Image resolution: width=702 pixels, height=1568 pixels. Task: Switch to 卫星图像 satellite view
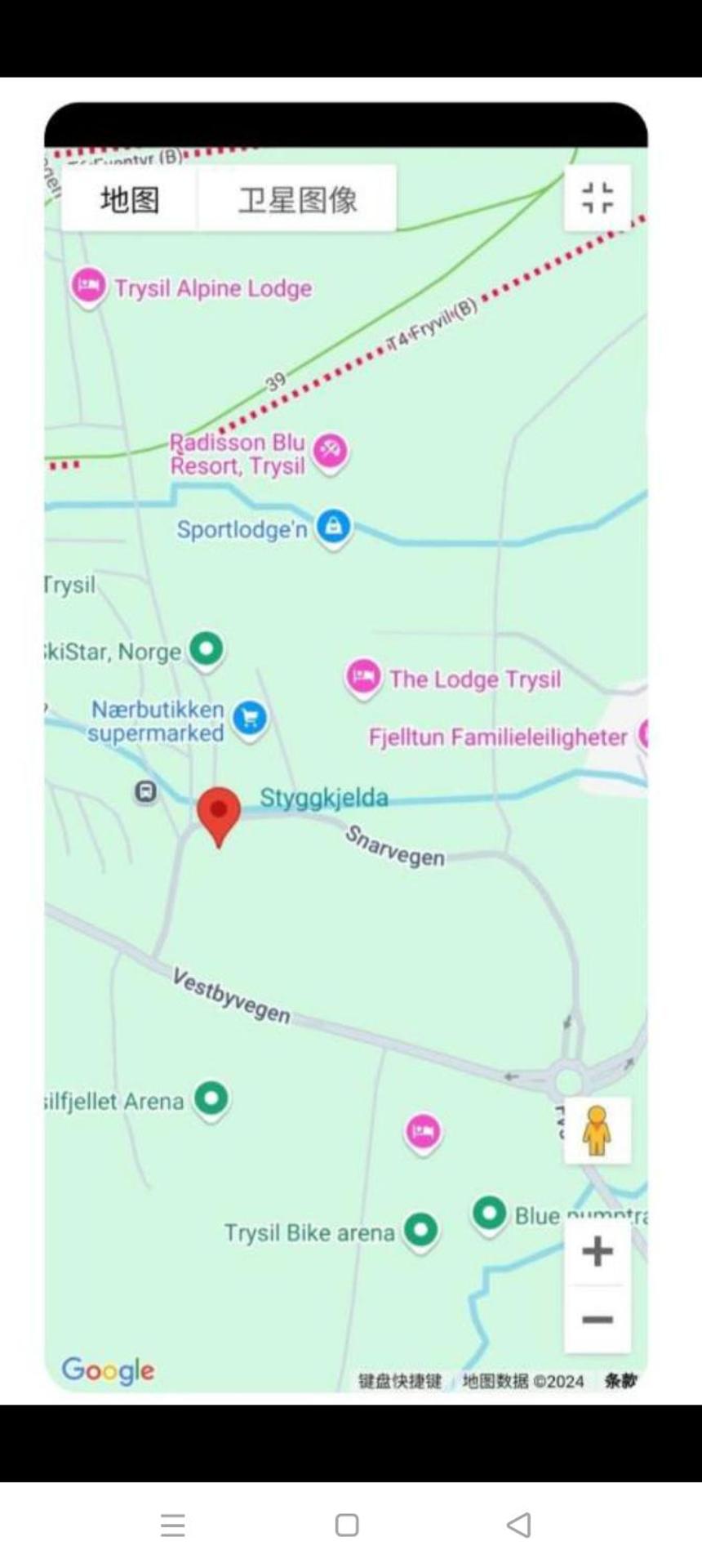297,198
